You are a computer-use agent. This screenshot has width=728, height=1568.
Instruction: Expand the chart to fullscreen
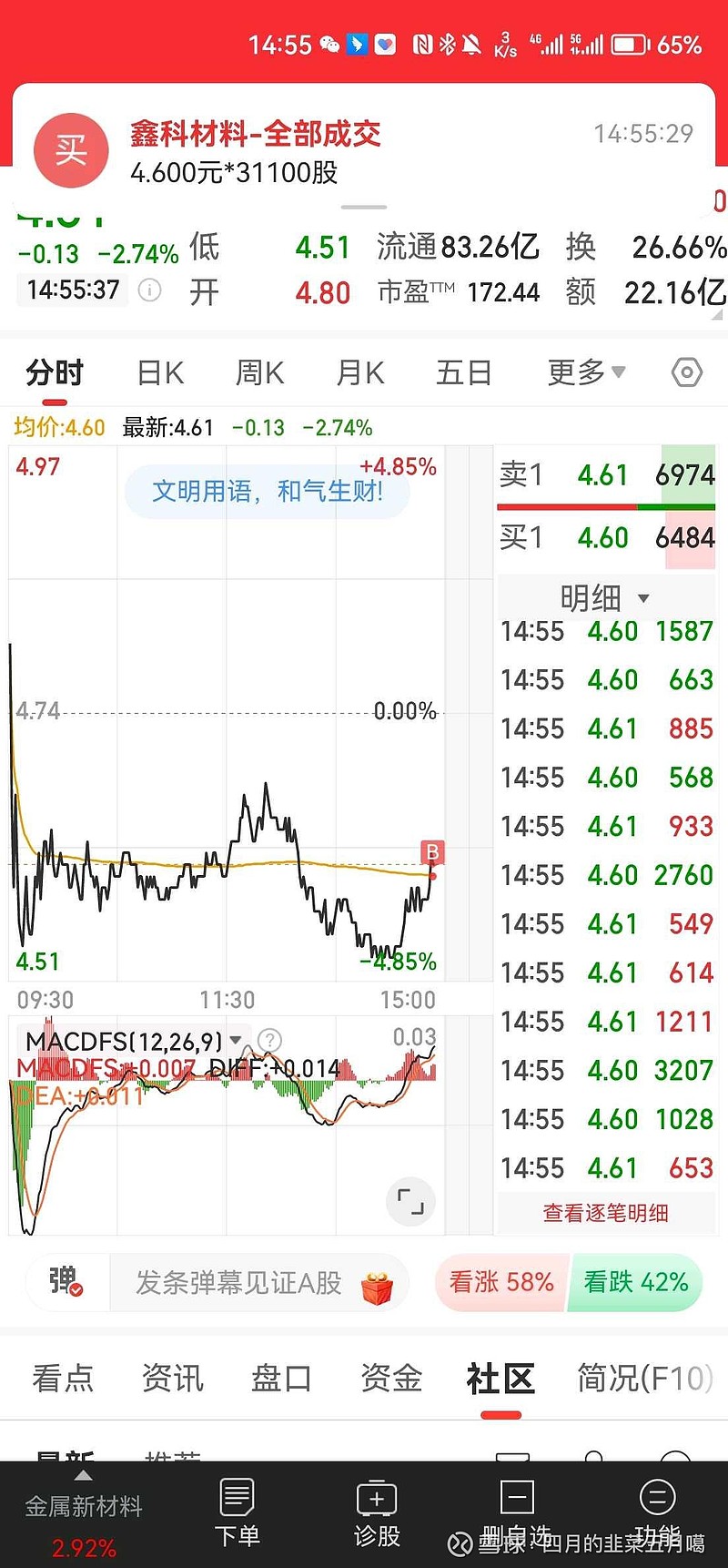(411, 1201)
